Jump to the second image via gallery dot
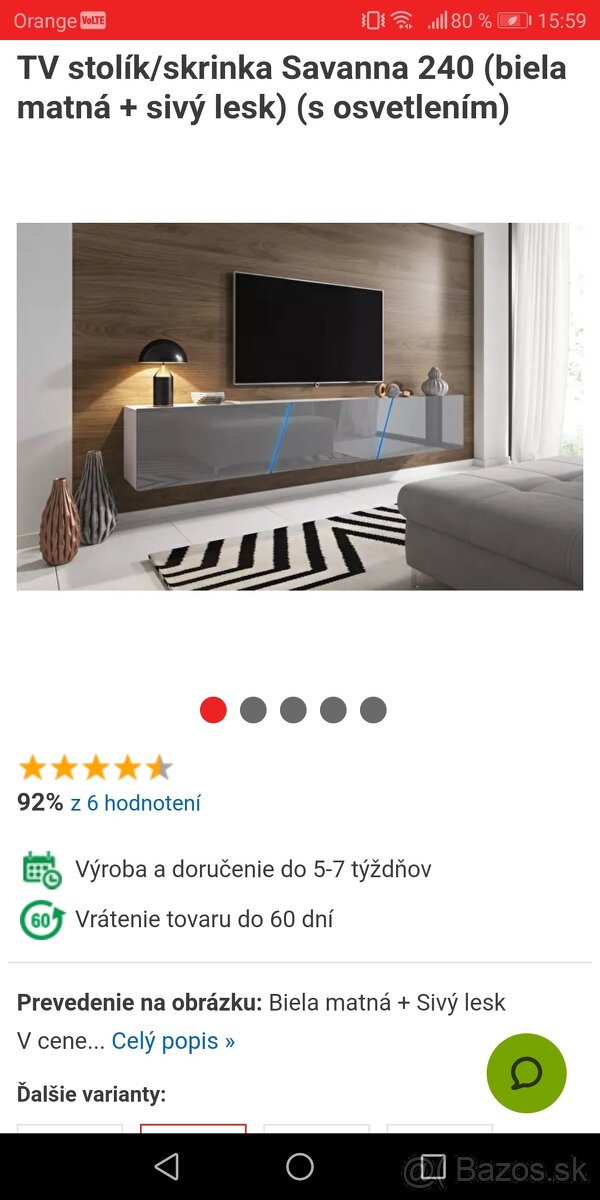Image resolution: width=600 pixels, height=1200 pixels. pyautogui.click(x=253, y=710)
